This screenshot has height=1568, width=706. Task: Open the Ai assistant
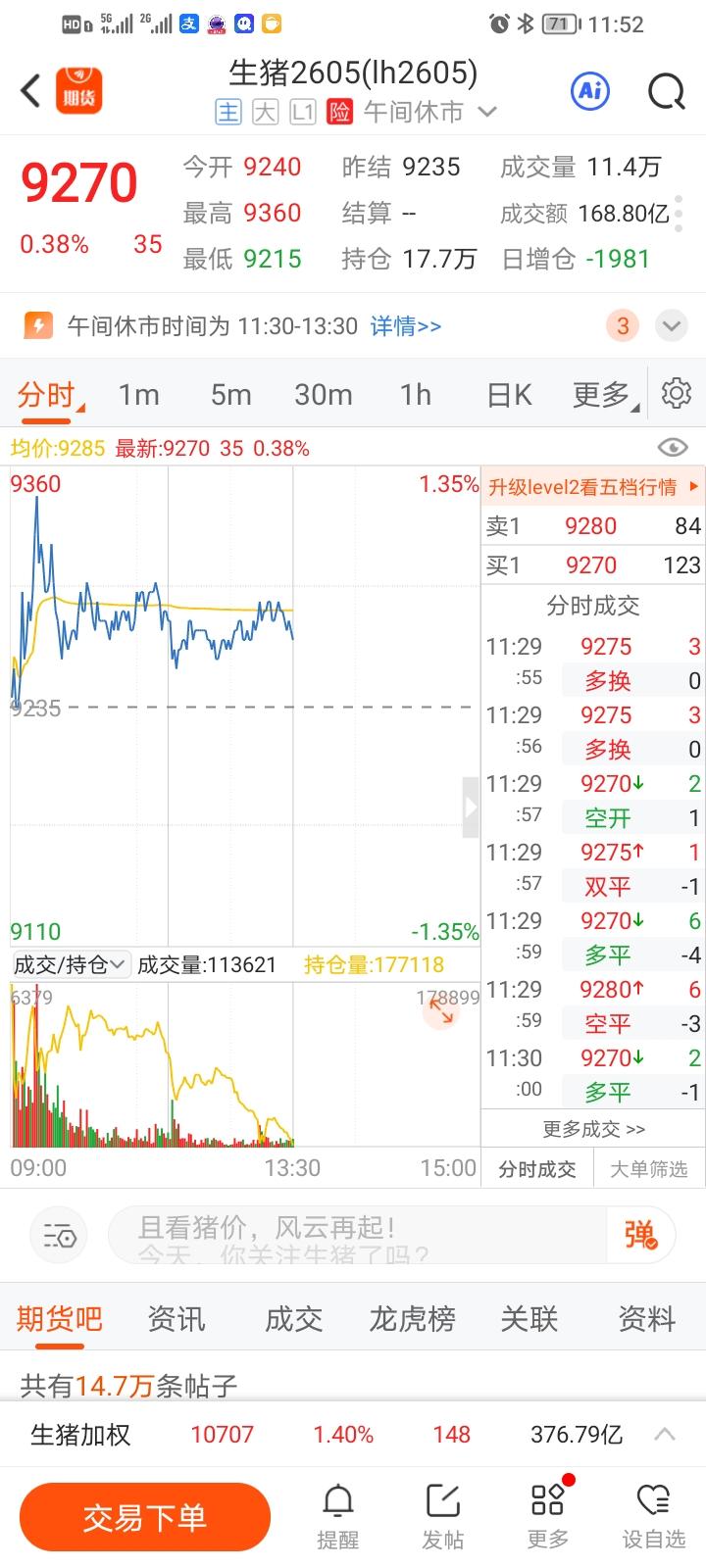pyautogui.click(x=589, y=90)
